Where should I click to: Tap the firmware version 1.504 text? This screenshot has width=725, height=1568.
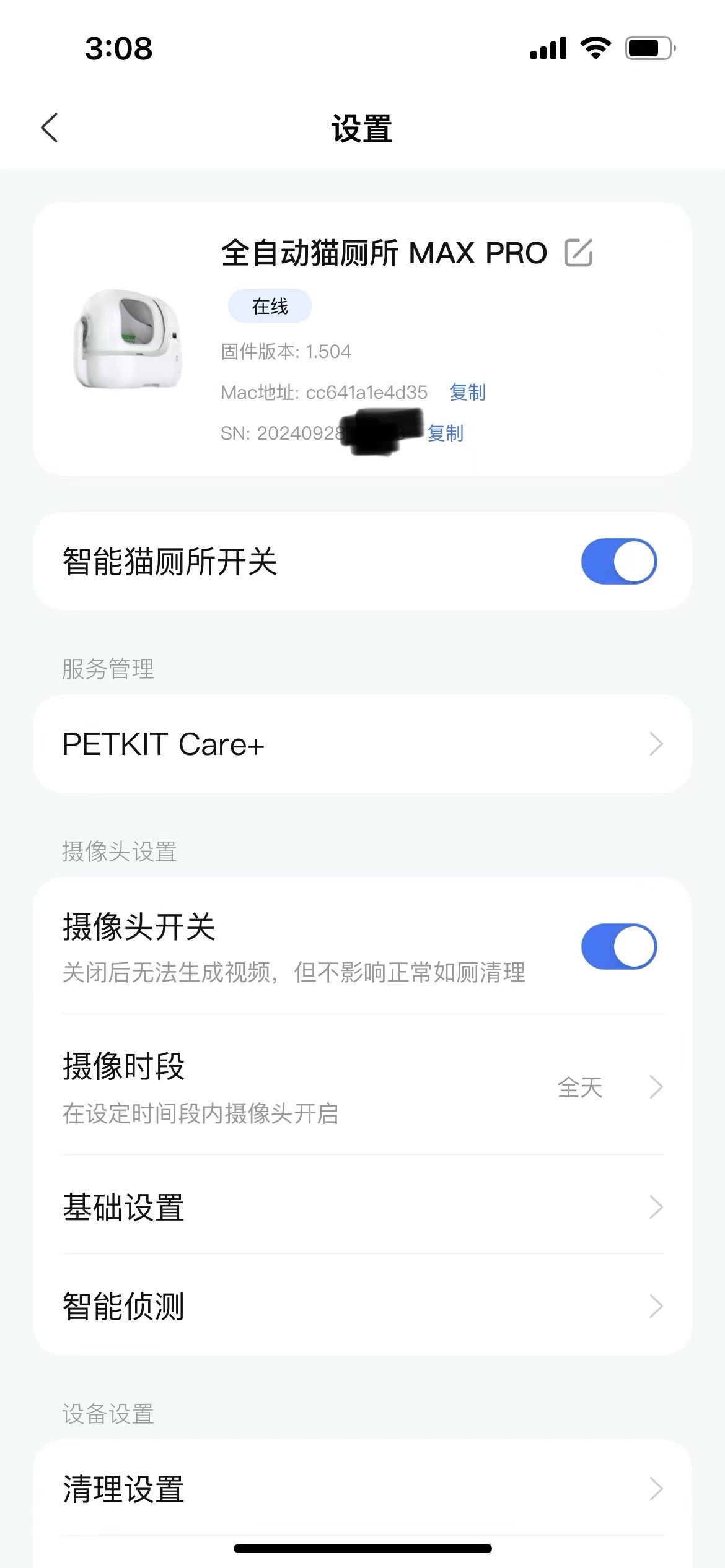pos(286,351)
